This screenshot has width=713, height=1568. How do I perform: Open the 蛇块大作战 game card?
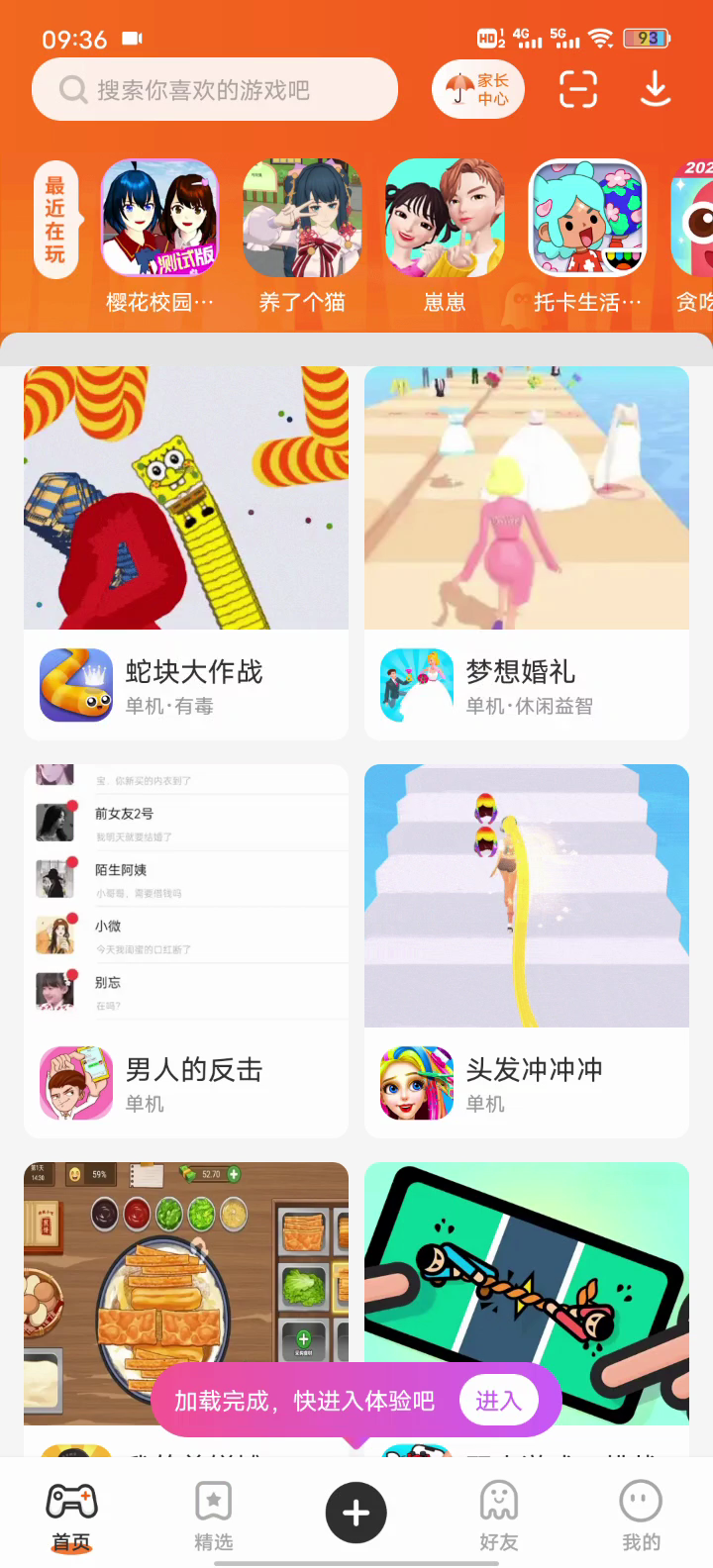click(186, 552)
